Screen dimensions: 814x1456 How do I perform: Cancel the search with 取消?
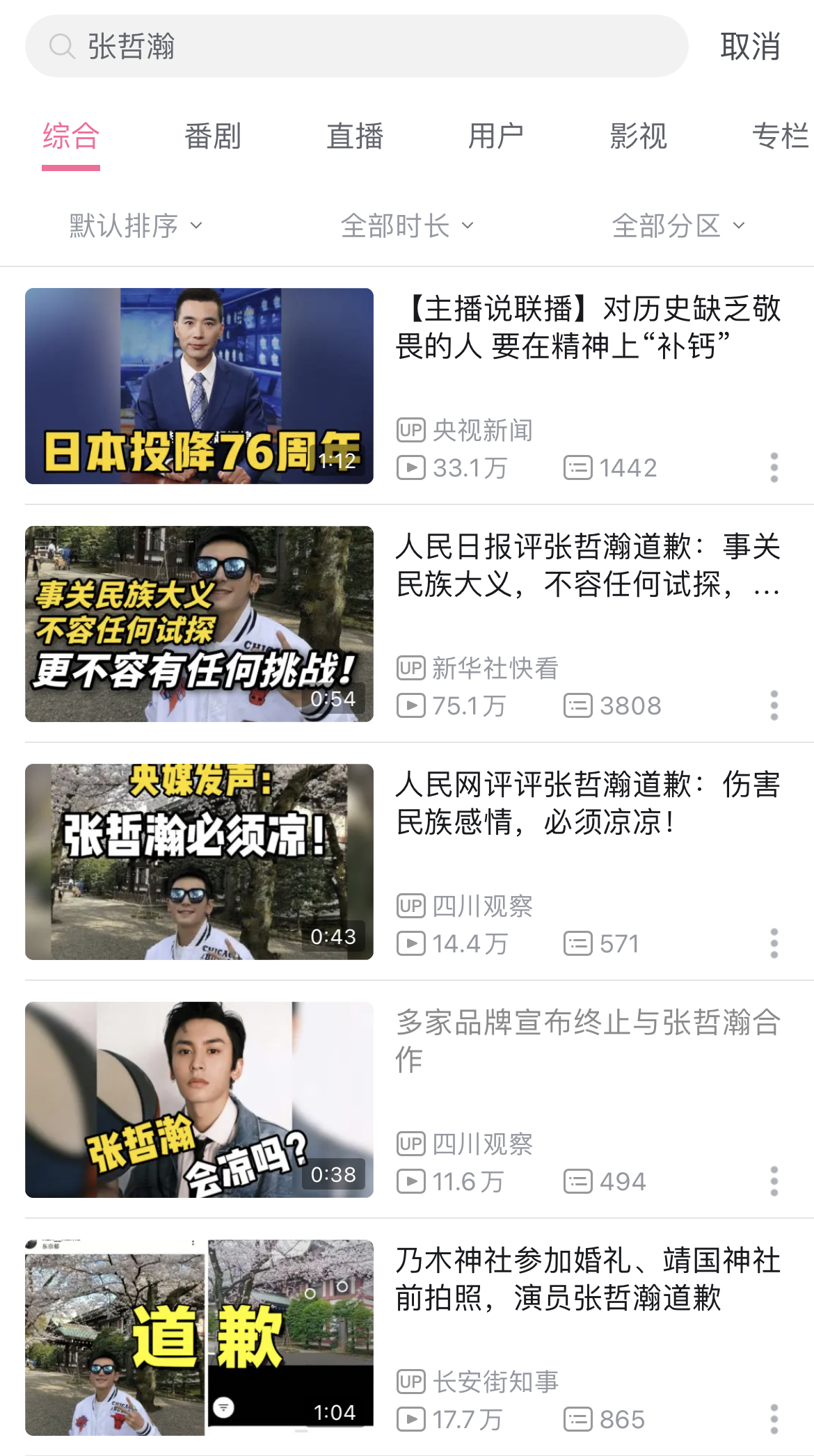coord(750,47)
